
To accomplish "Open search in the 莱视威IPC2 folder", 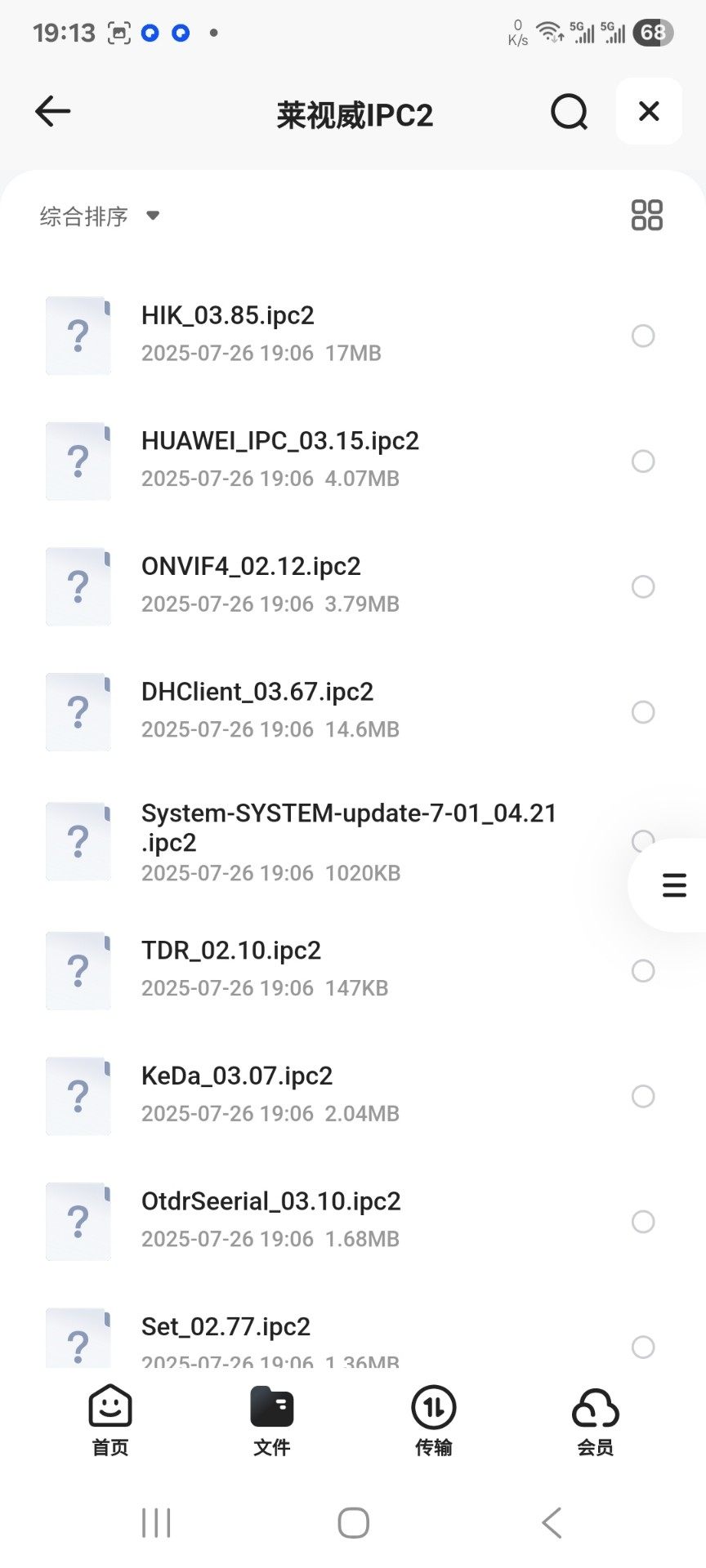I will [x=569, y=112].
